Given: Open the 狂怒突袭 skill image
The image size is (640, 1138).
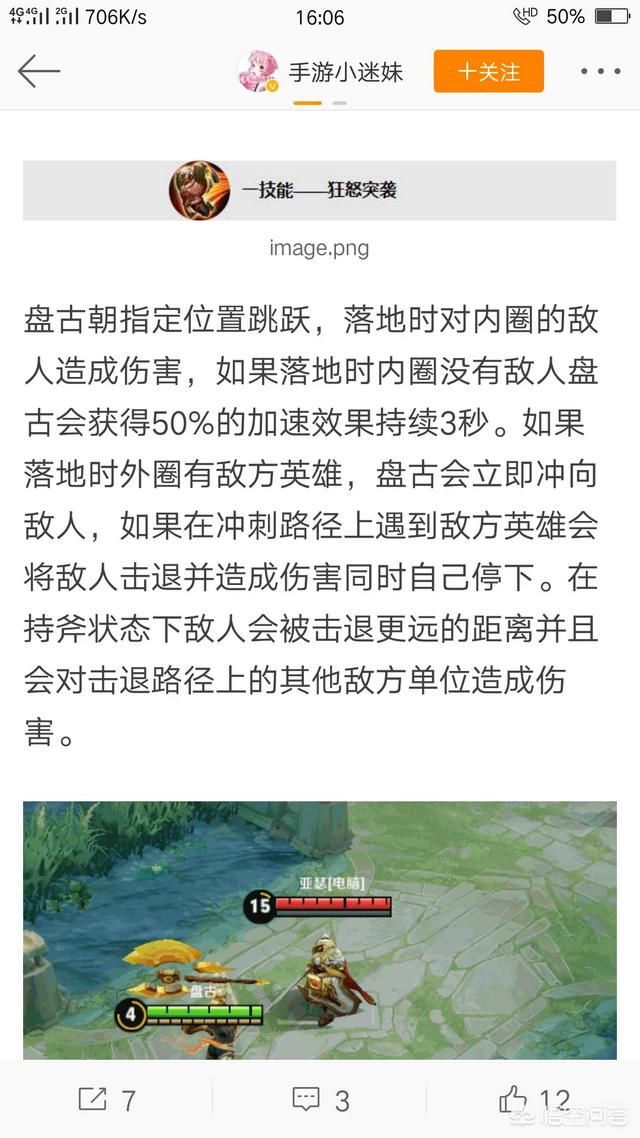Looking at the screenshot, I should click(319, 190).
